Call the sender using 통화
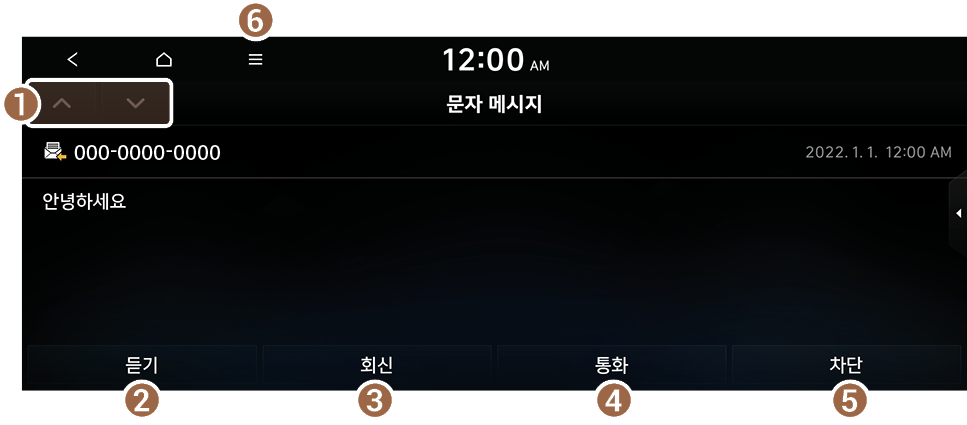967x425 pixels. [x=611, y=365]
